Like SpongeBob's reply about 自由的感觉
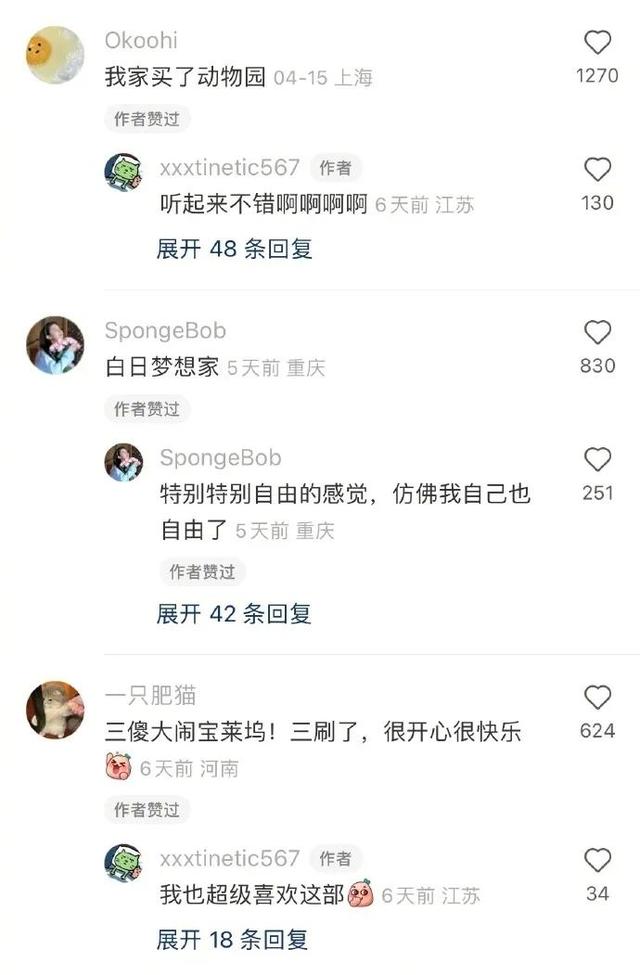Screen dimensions: 640x975 597,459
